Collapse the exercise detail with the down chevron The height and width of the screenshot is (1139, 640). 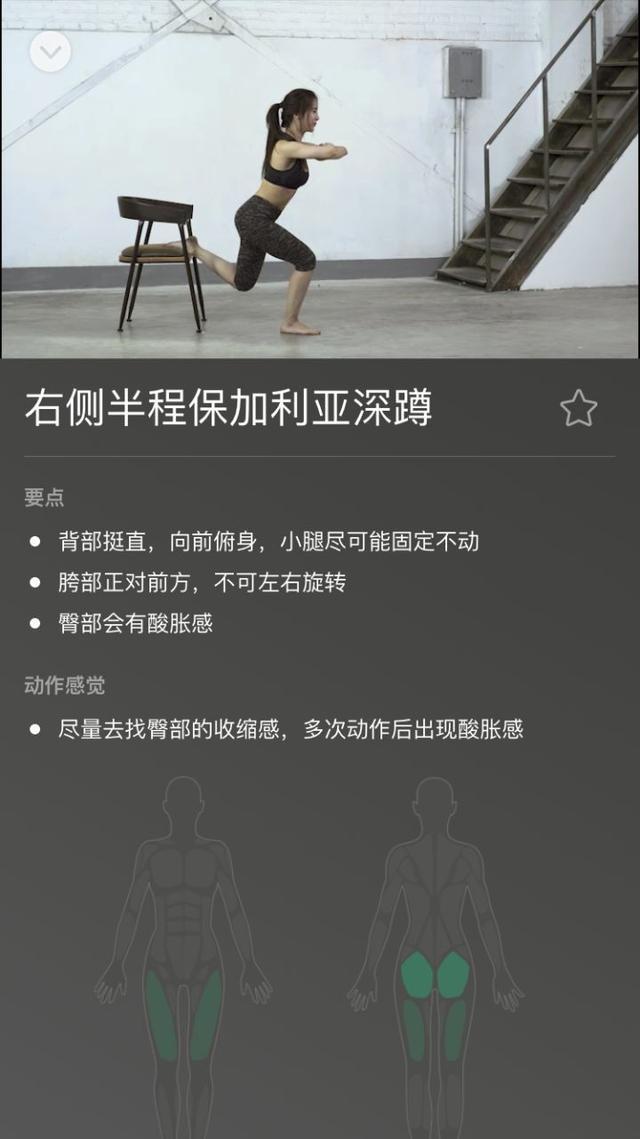coord(50,51)
